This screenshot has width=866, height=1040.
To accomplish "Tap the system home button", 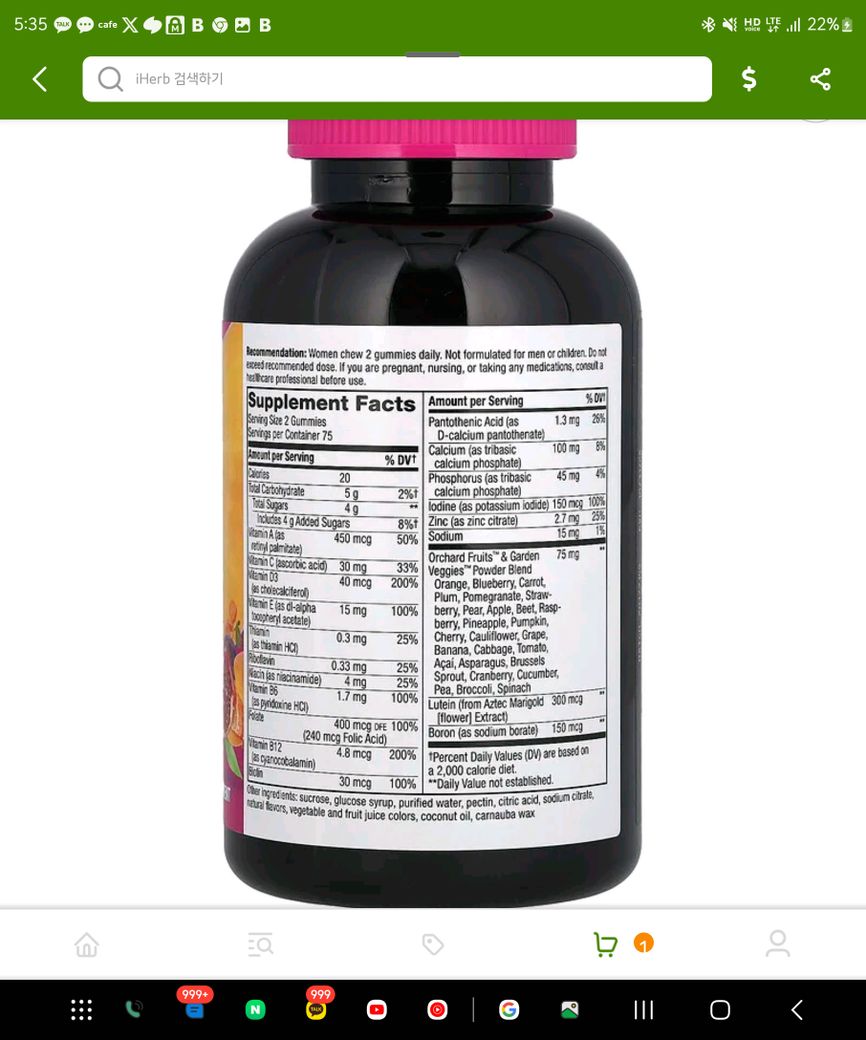I will 720,1010.
